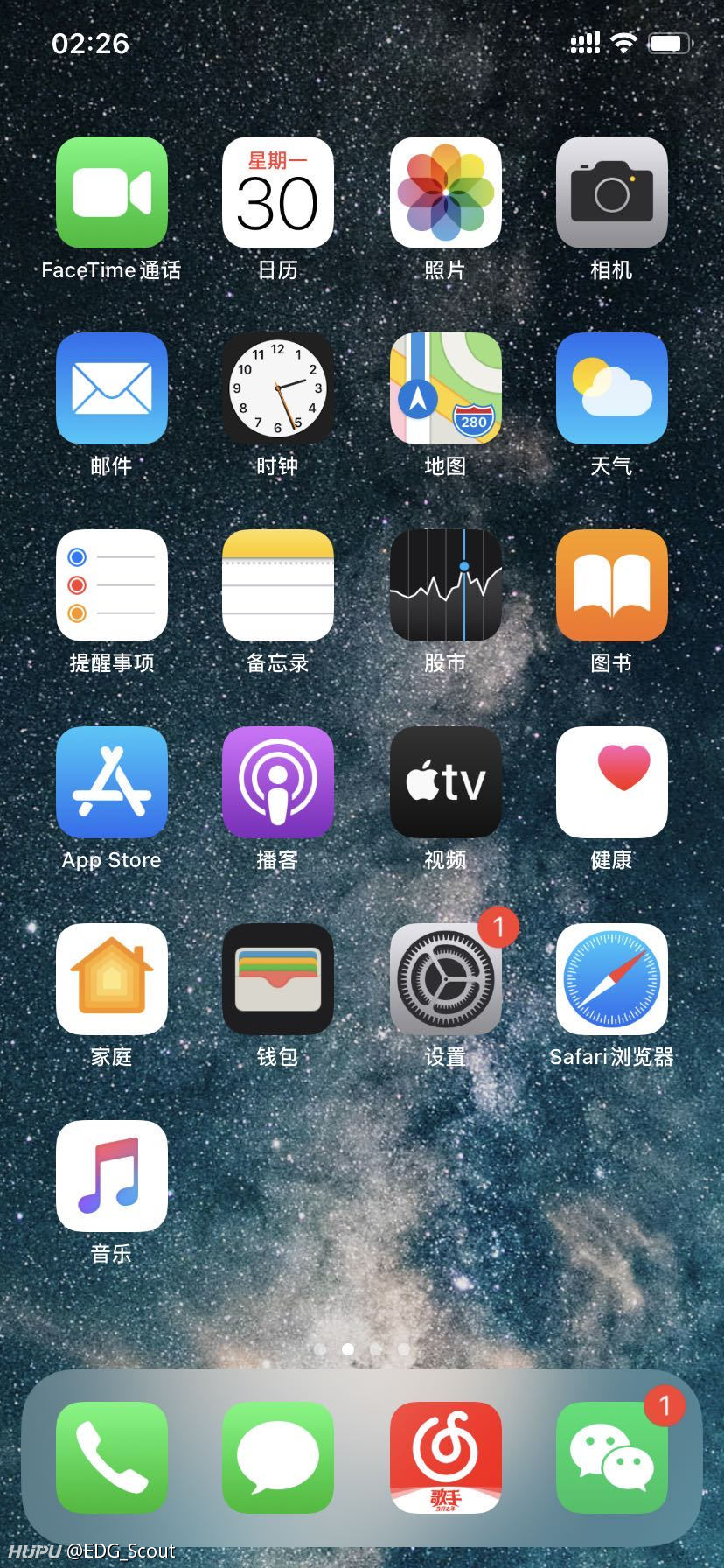Image resolution: width=724 pixels, height=1568 pixels.
Task: Open the Music (音乐) app
Action: [x=111, y=1176]
